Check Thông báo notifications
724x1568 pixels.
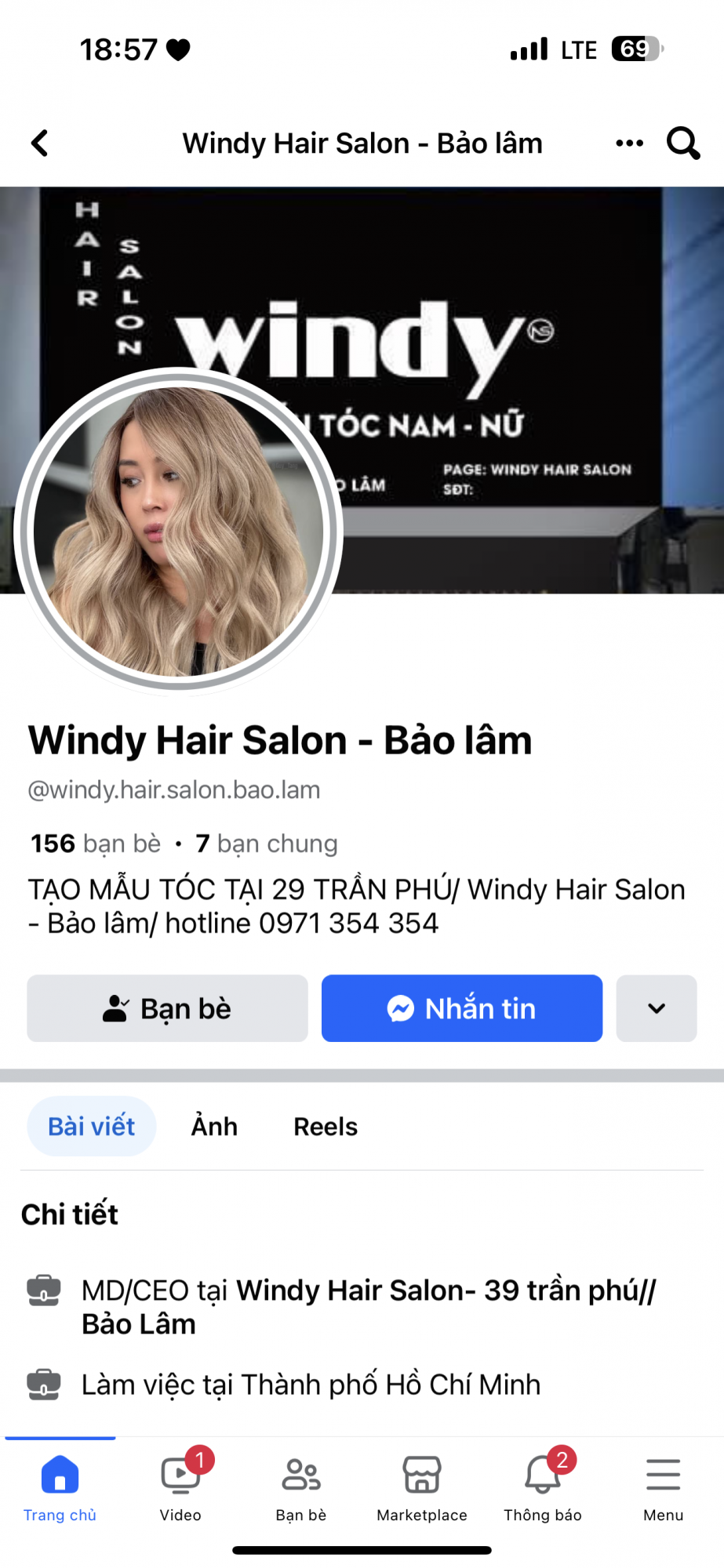tap(543, 1486)
